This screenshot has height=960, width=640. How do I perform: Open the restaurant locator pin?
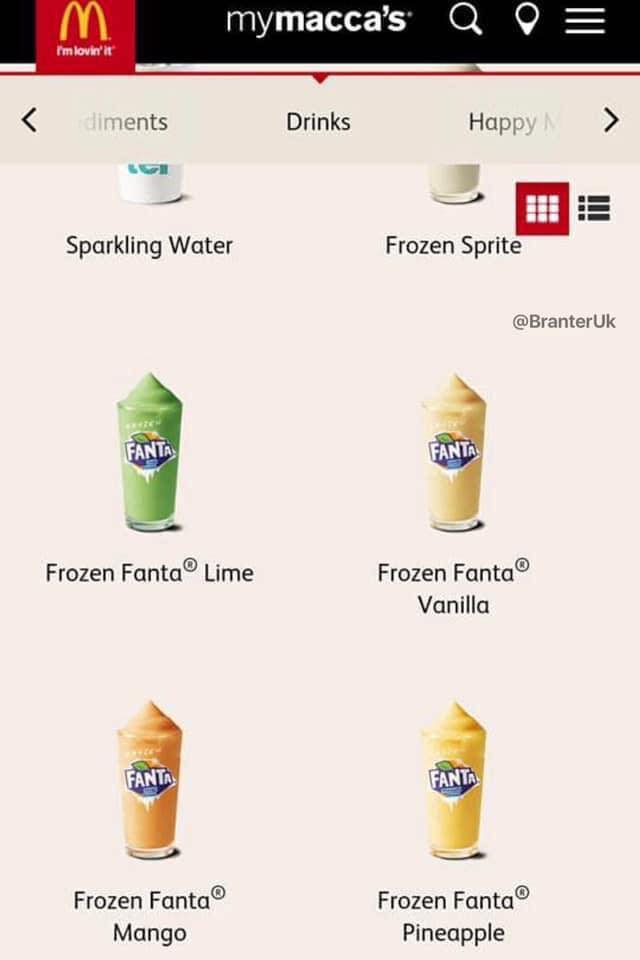(526, 19)
